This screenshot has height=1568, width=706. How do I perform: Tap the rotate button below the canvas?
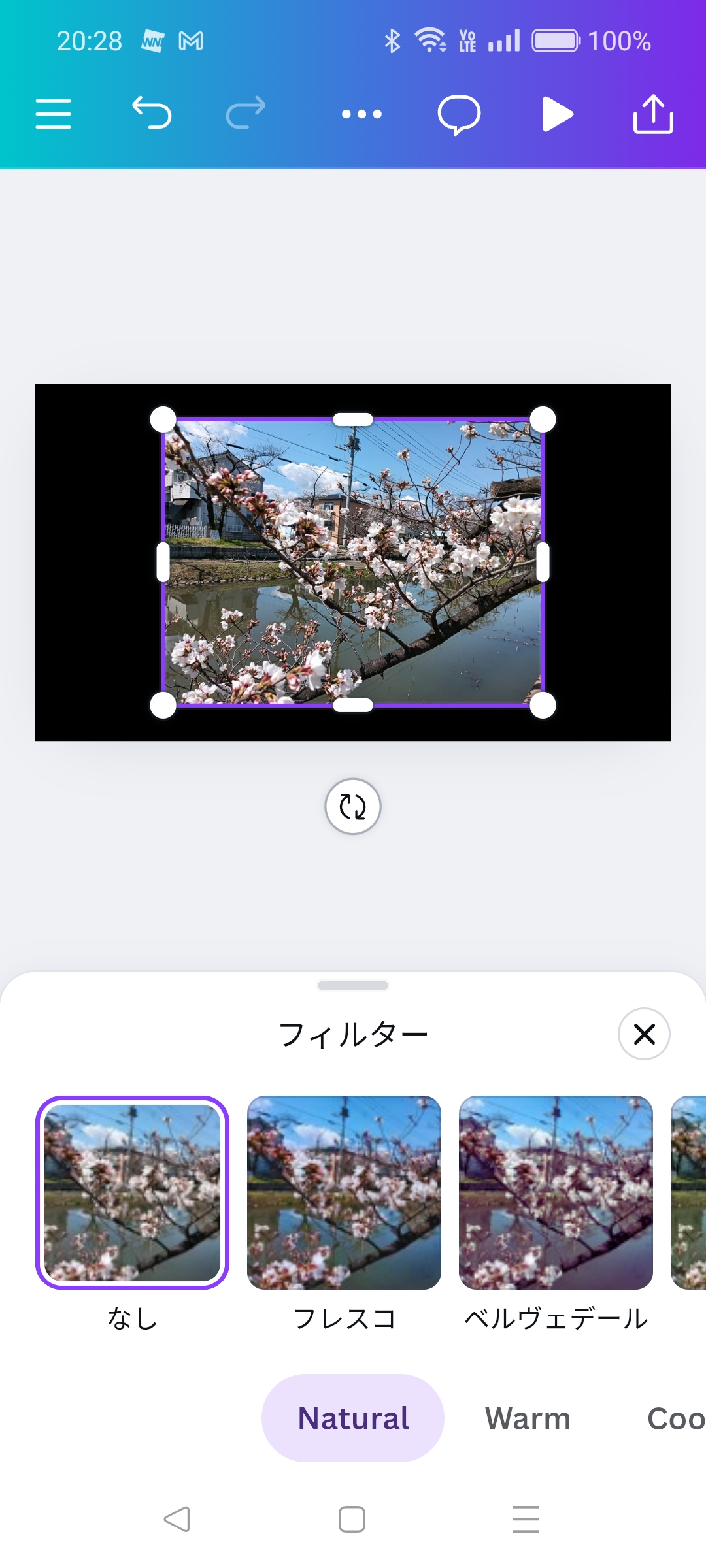tap(353, 807)
